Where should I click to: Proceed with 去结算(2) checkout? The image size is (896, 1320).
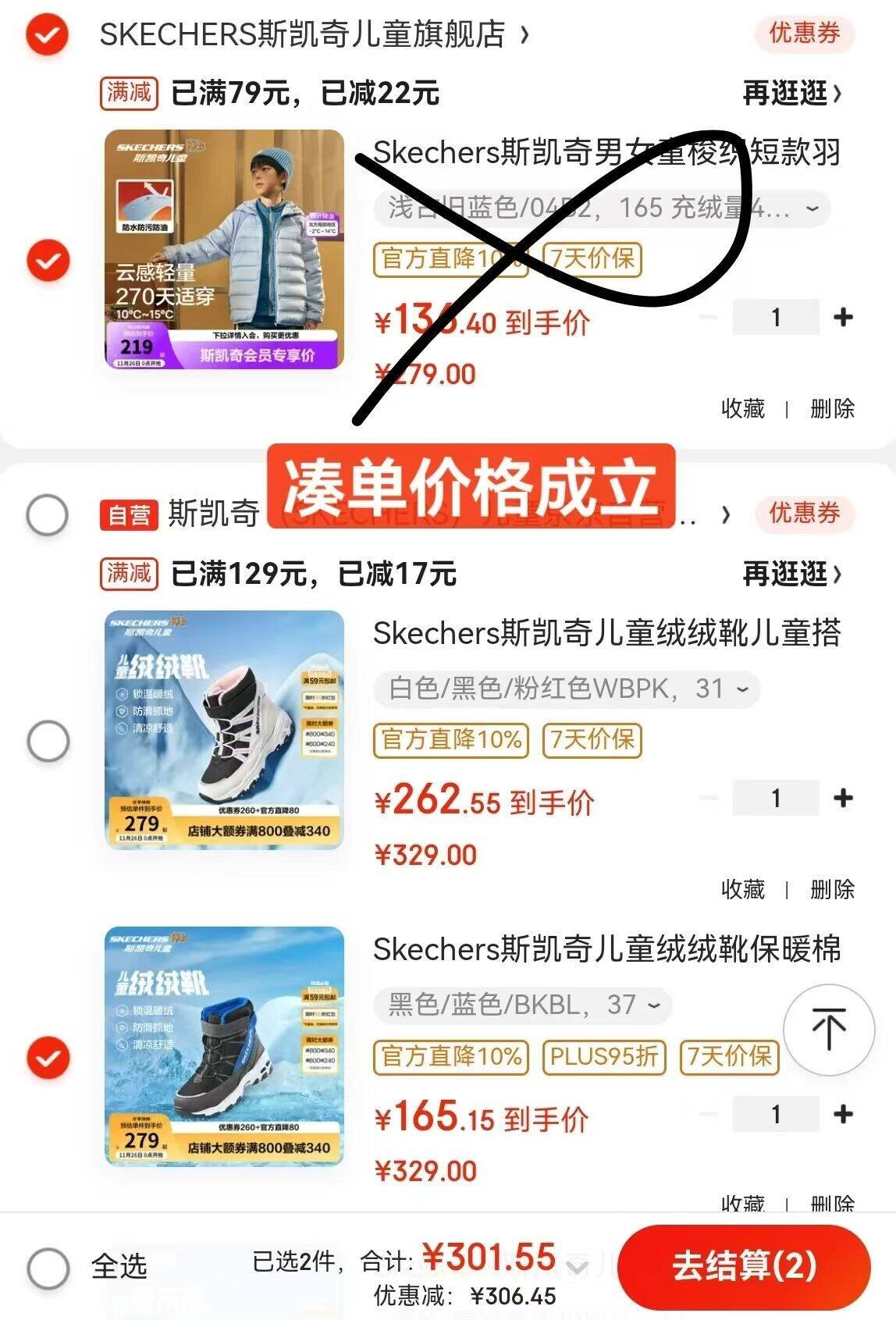pos(743,1266)
